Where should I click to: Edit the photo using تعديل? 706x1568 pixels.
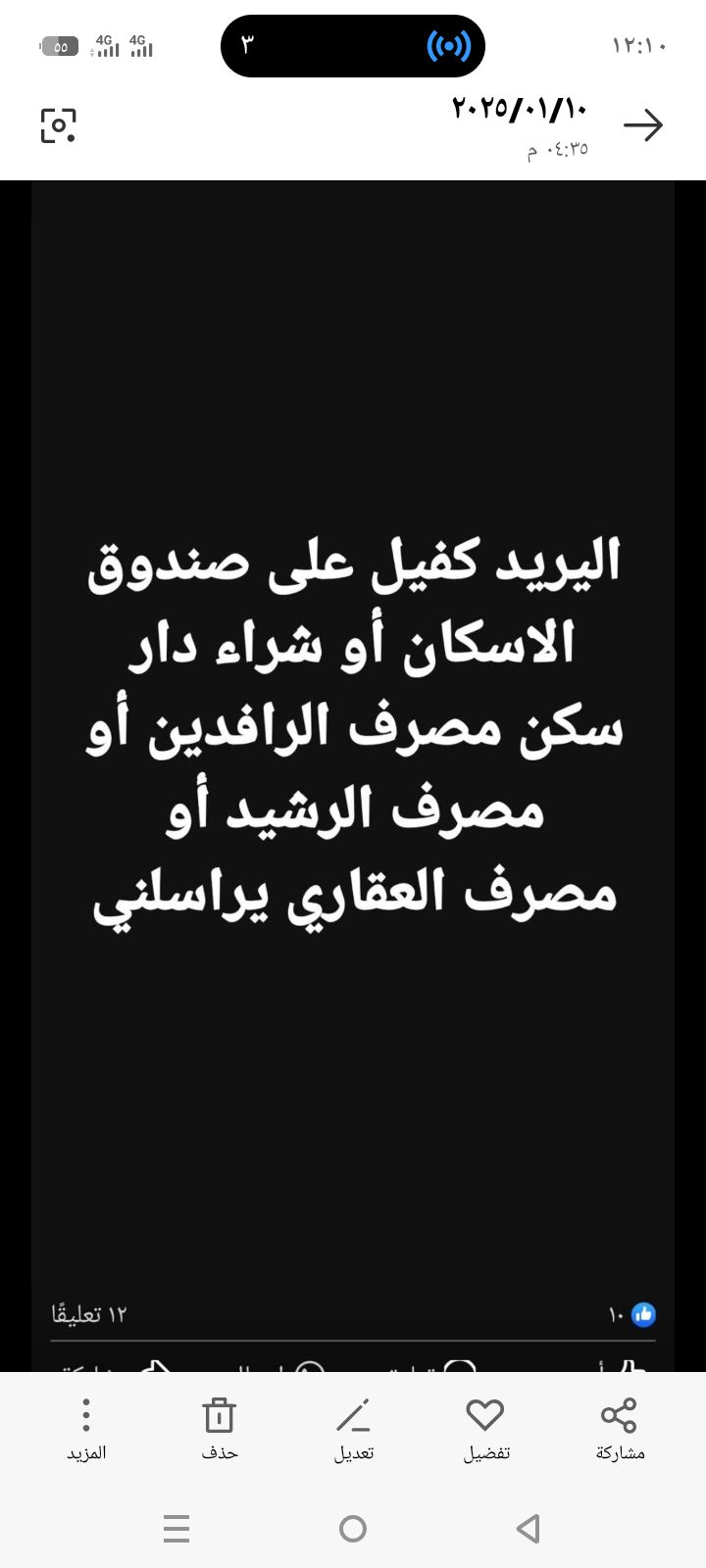pyautogui.click(x=353, y=1428)
